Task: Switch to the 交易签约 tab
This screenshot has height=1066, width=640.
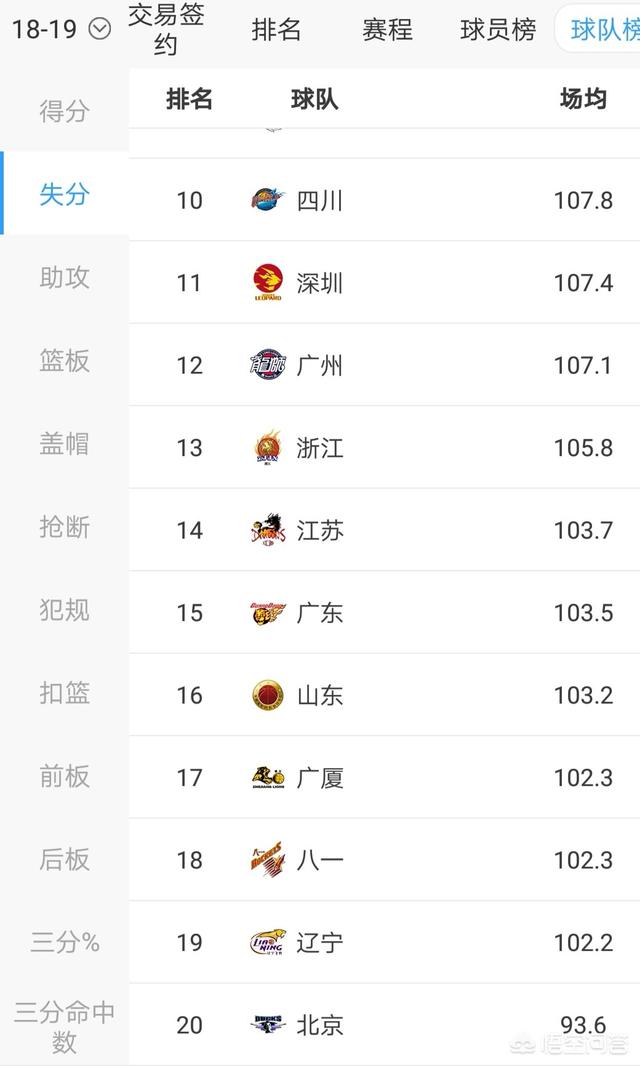Action: tap(166, 29)
